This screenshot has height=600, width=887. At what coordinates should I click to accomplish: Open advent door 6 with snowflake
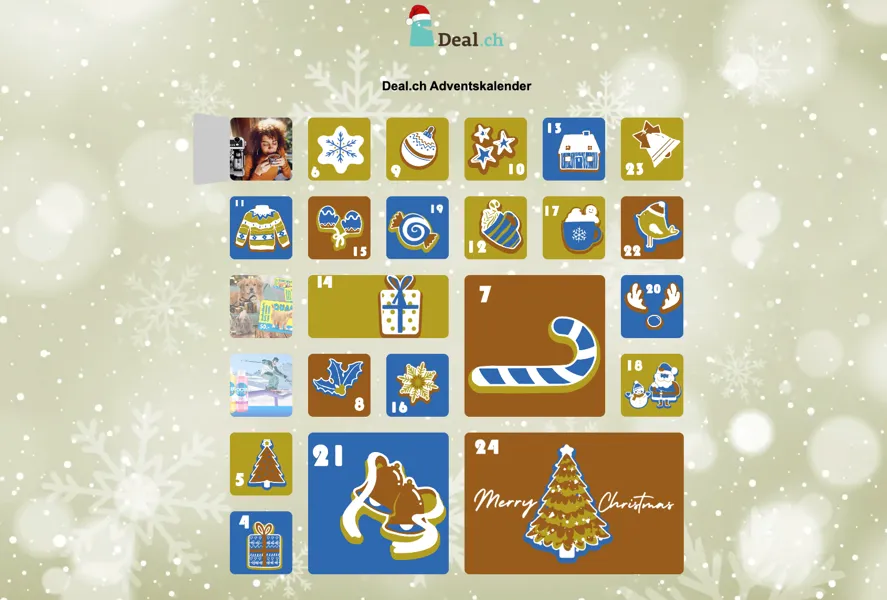[339, 149]
